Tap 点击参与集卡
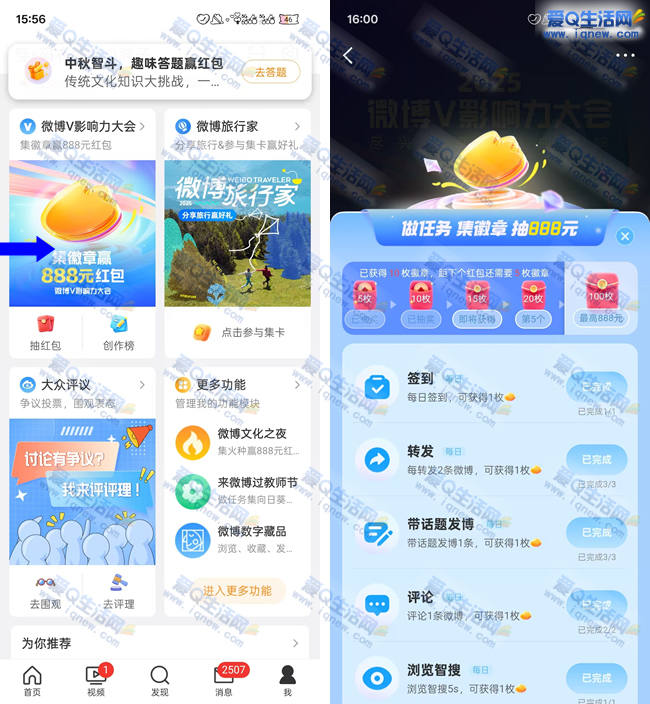The height and width of the screenshot is (704, 650). (x=238, y=332)
